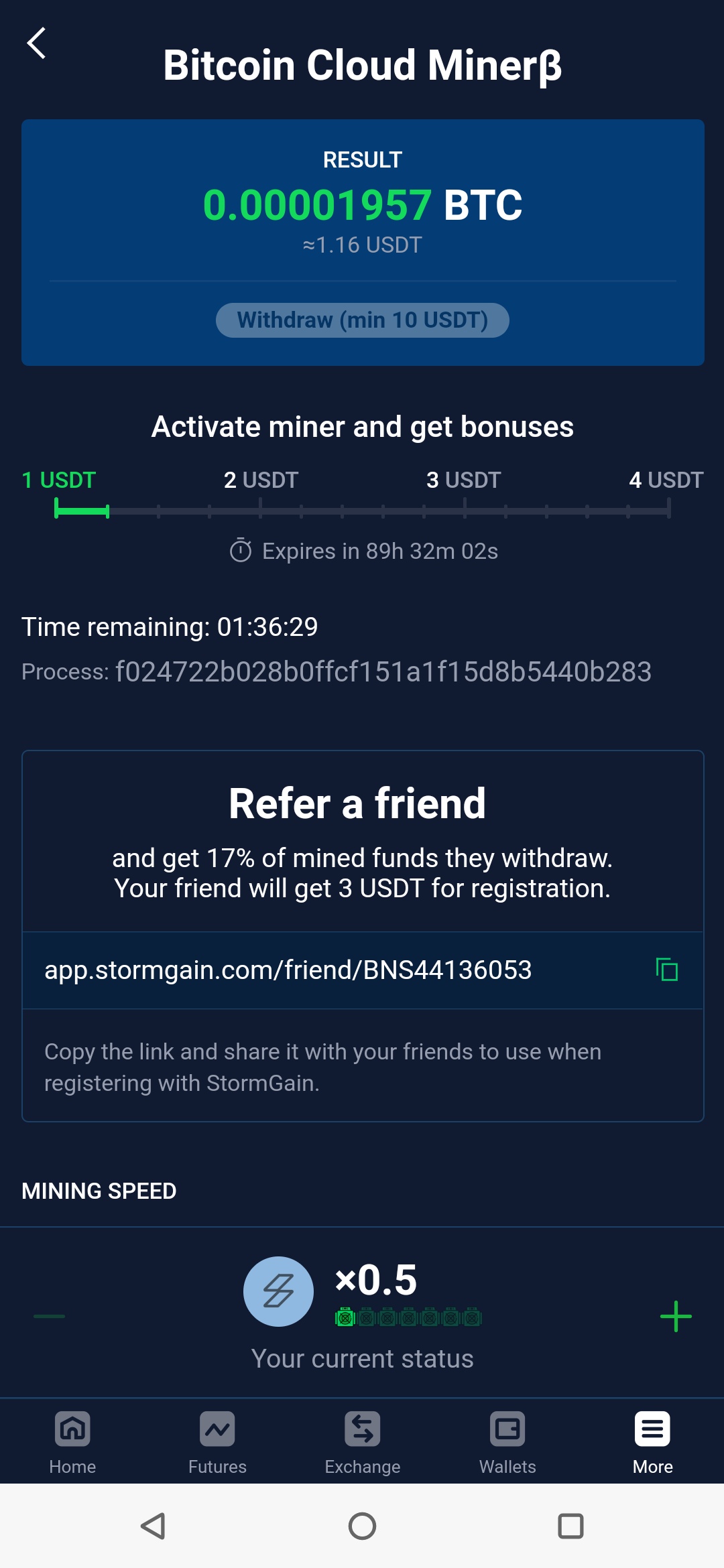Screen dimensions: 724x1568
Task: Select the More tab
Action: coord(653,1443)
